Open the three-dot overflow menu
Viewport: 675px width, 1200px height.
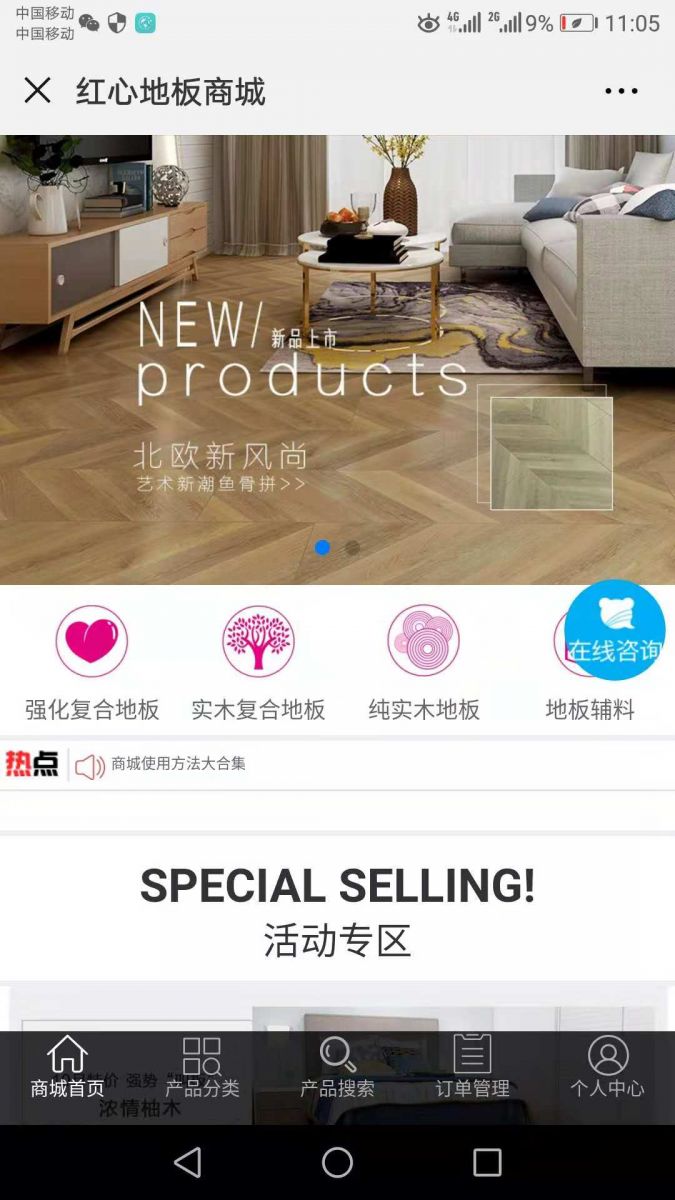click(x=620, y=91)
